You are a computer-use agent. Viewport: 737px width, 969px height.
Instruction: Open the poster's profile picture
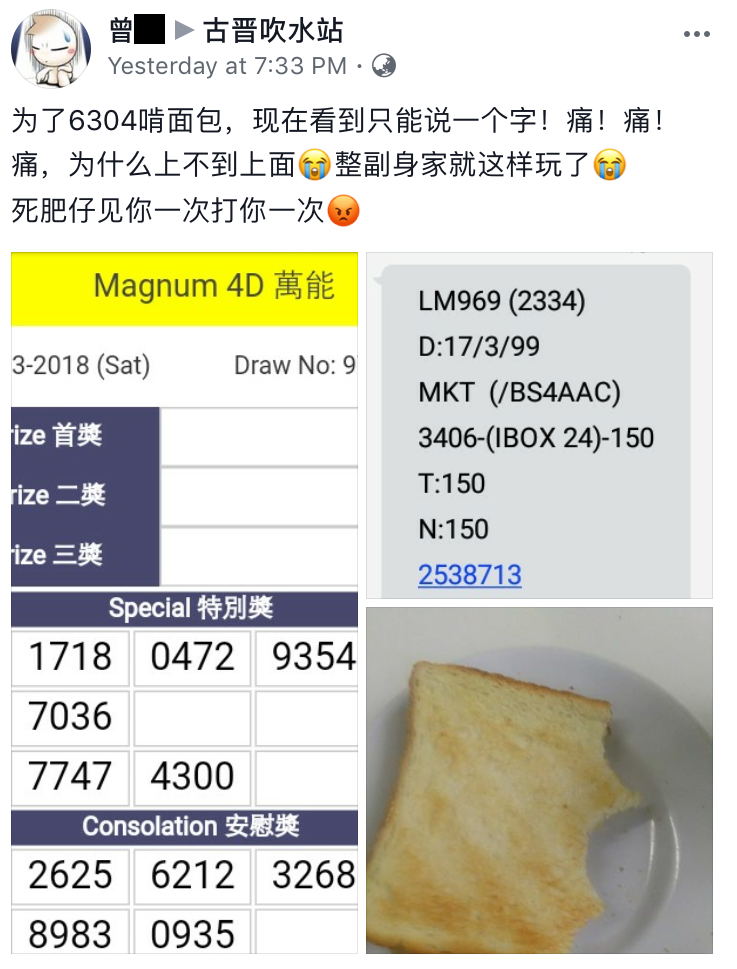click(x=51, y=50)
